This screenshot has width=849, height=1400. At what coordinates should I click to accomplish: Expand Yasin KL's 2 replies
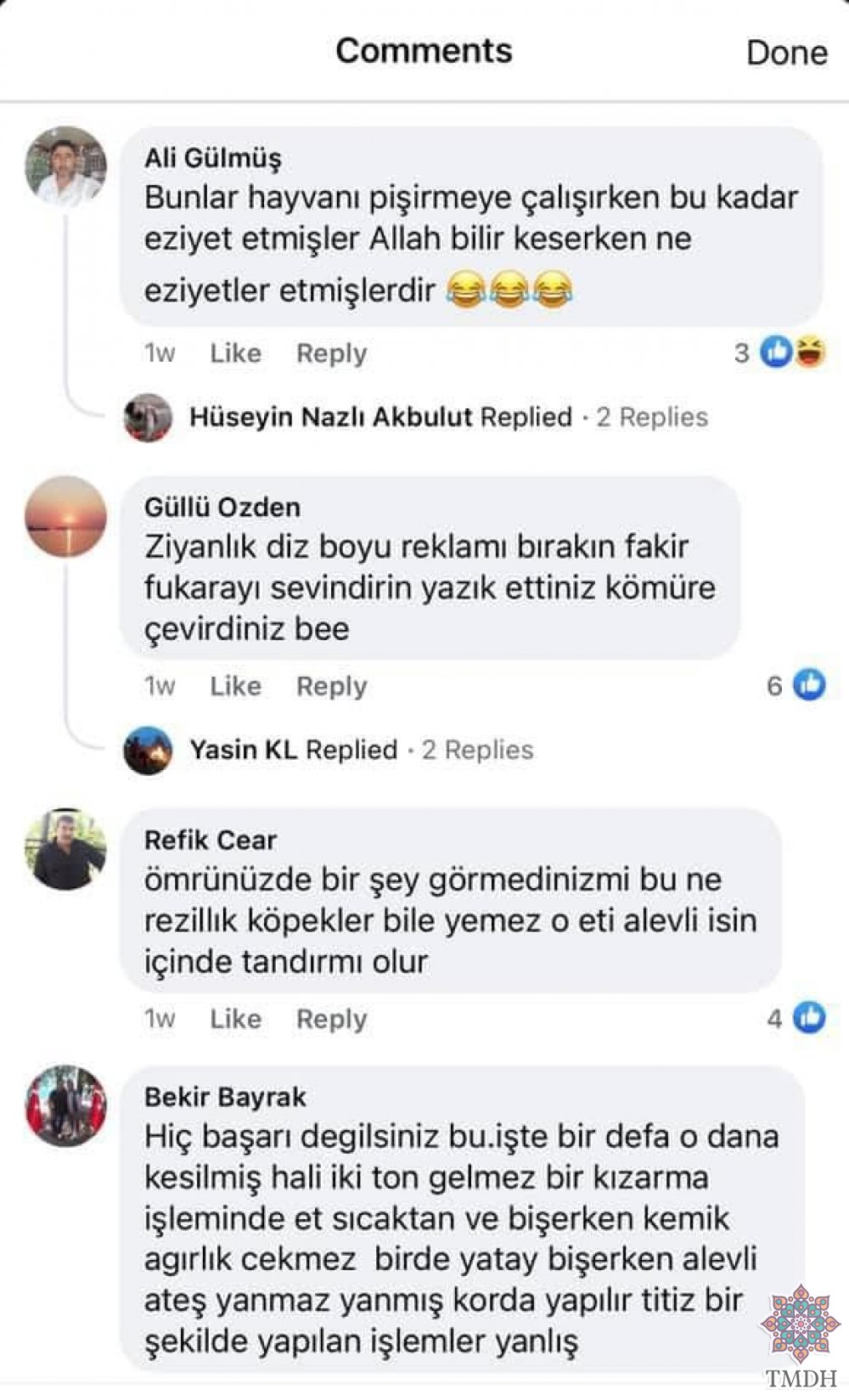pos(329,751)
